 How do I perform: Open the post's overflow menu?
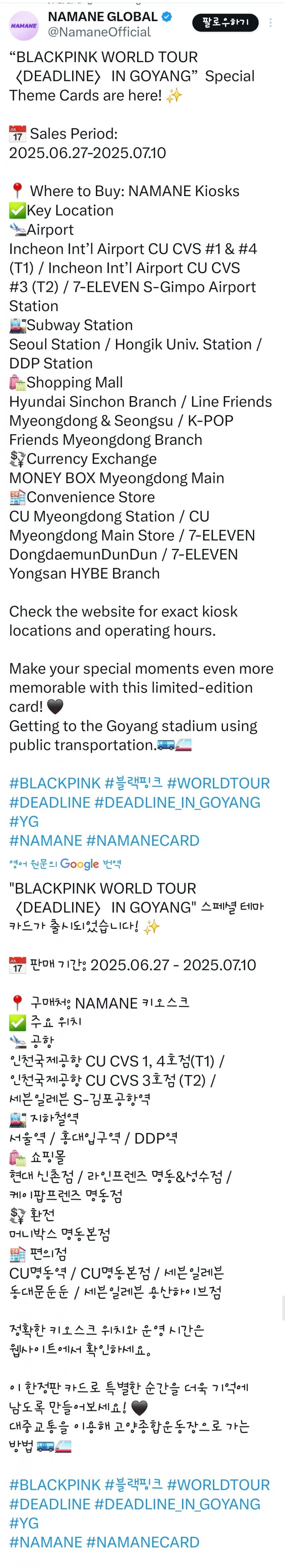[x=271, y=23]
